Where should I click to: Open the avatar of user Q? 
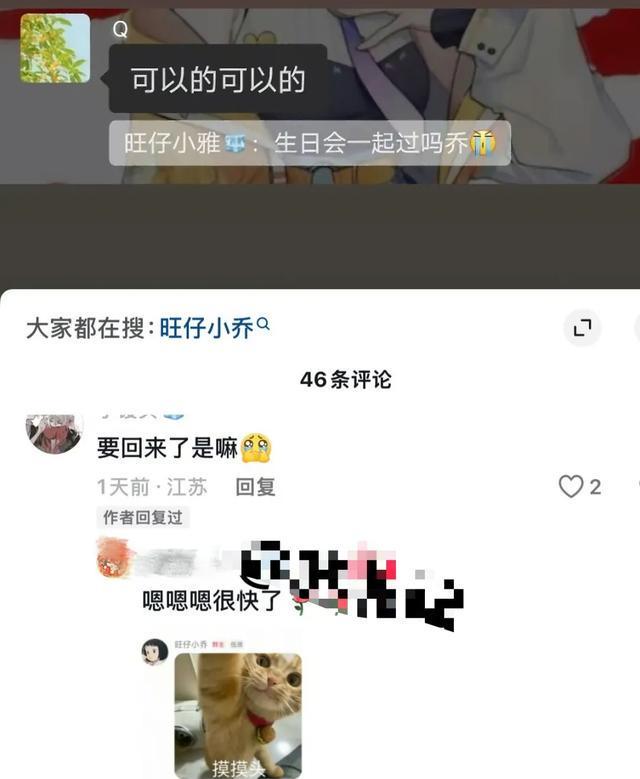point(55,48)
